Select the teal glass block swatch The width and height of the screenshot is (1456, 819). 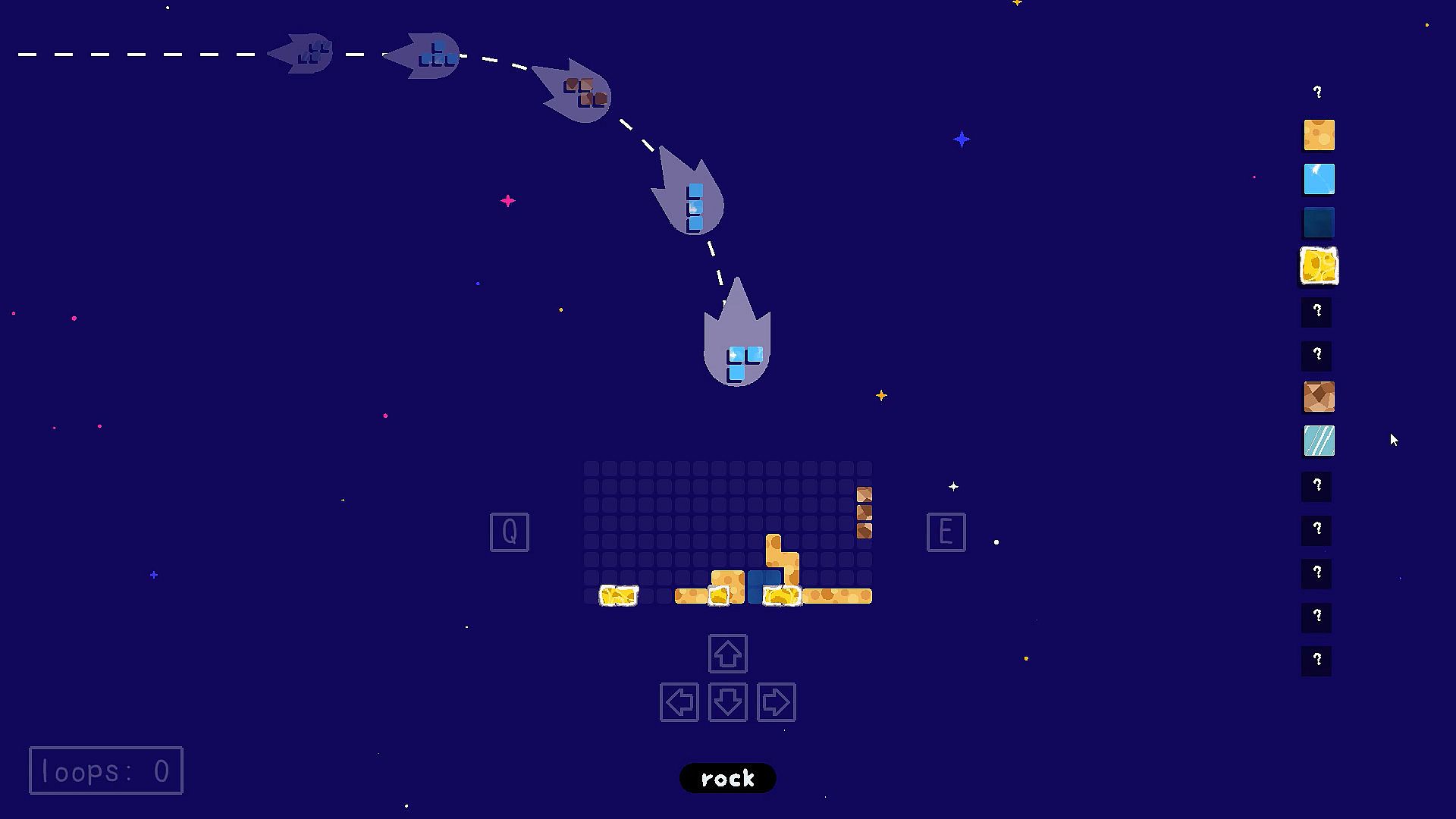tap(1319, 441)
